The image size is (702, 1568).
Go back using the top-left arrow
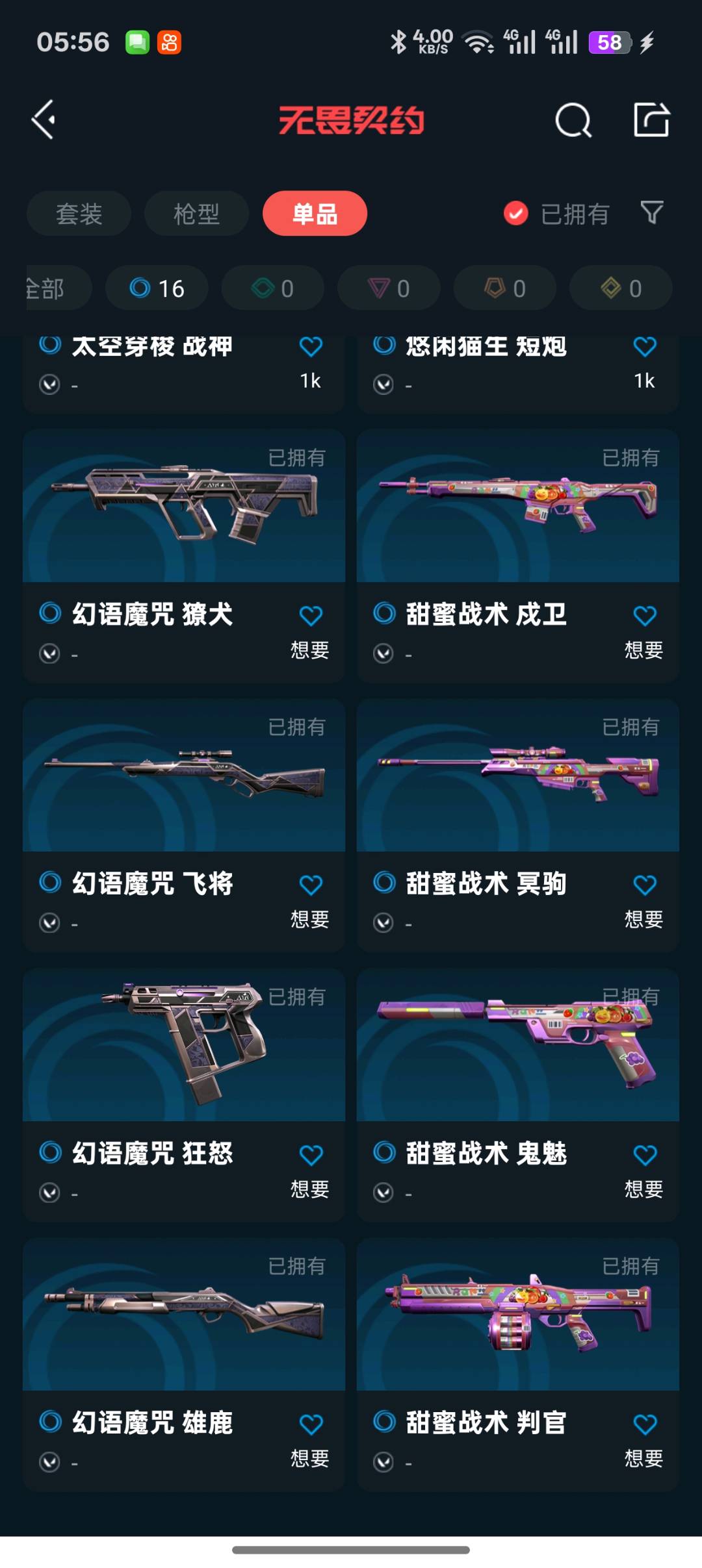(44, 120)
